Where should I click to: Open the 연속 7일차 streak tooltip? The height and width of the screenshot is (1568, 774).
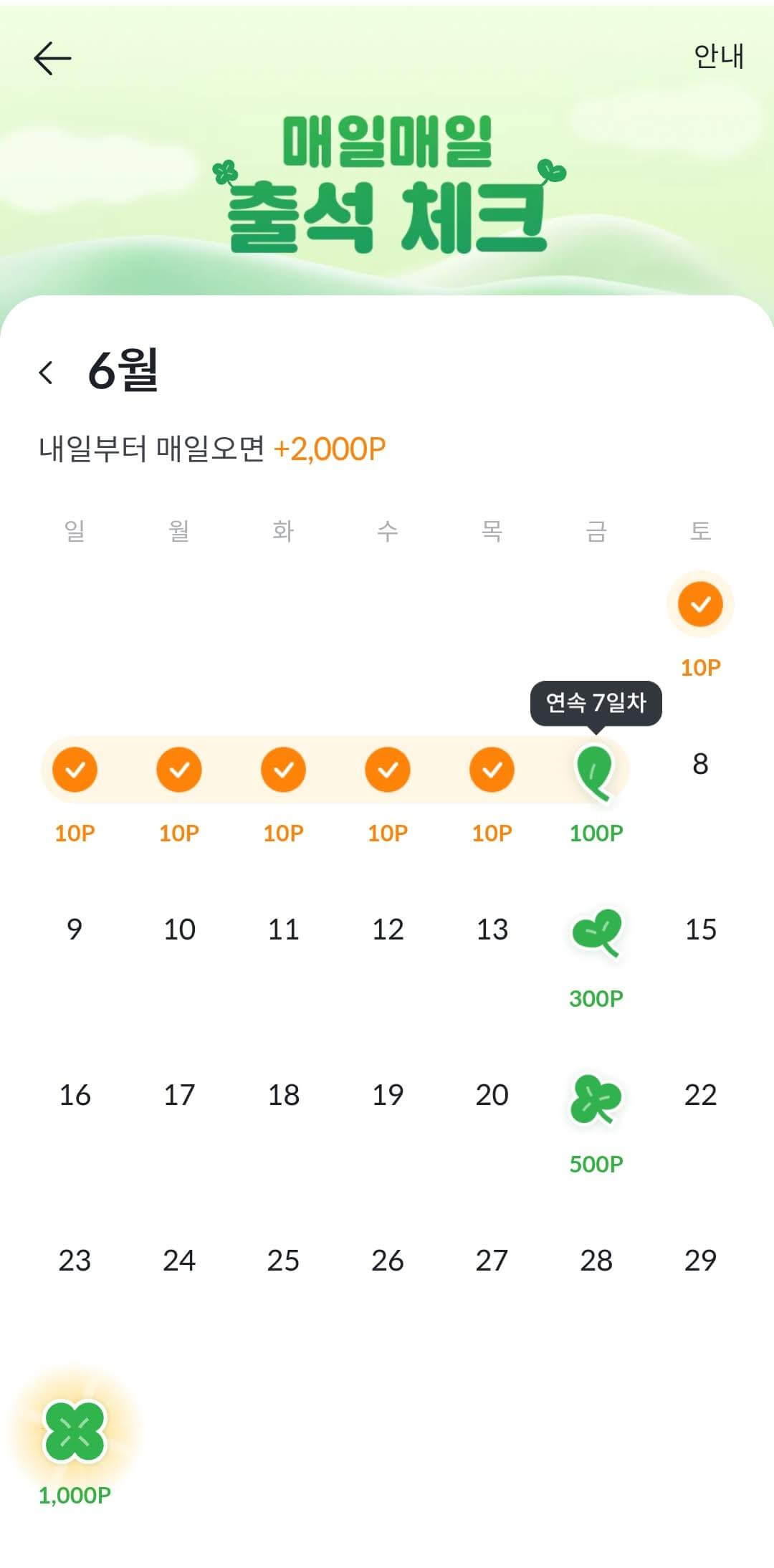click(597, 704)
